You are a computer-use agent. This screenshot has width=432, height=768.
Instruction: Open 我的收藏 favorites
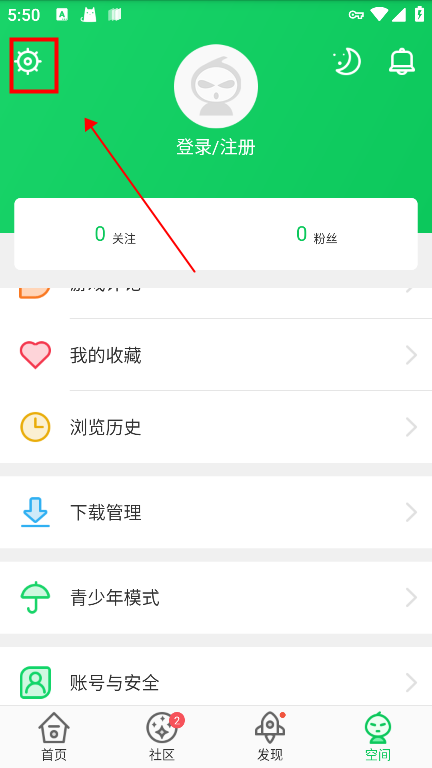(216, 355)
